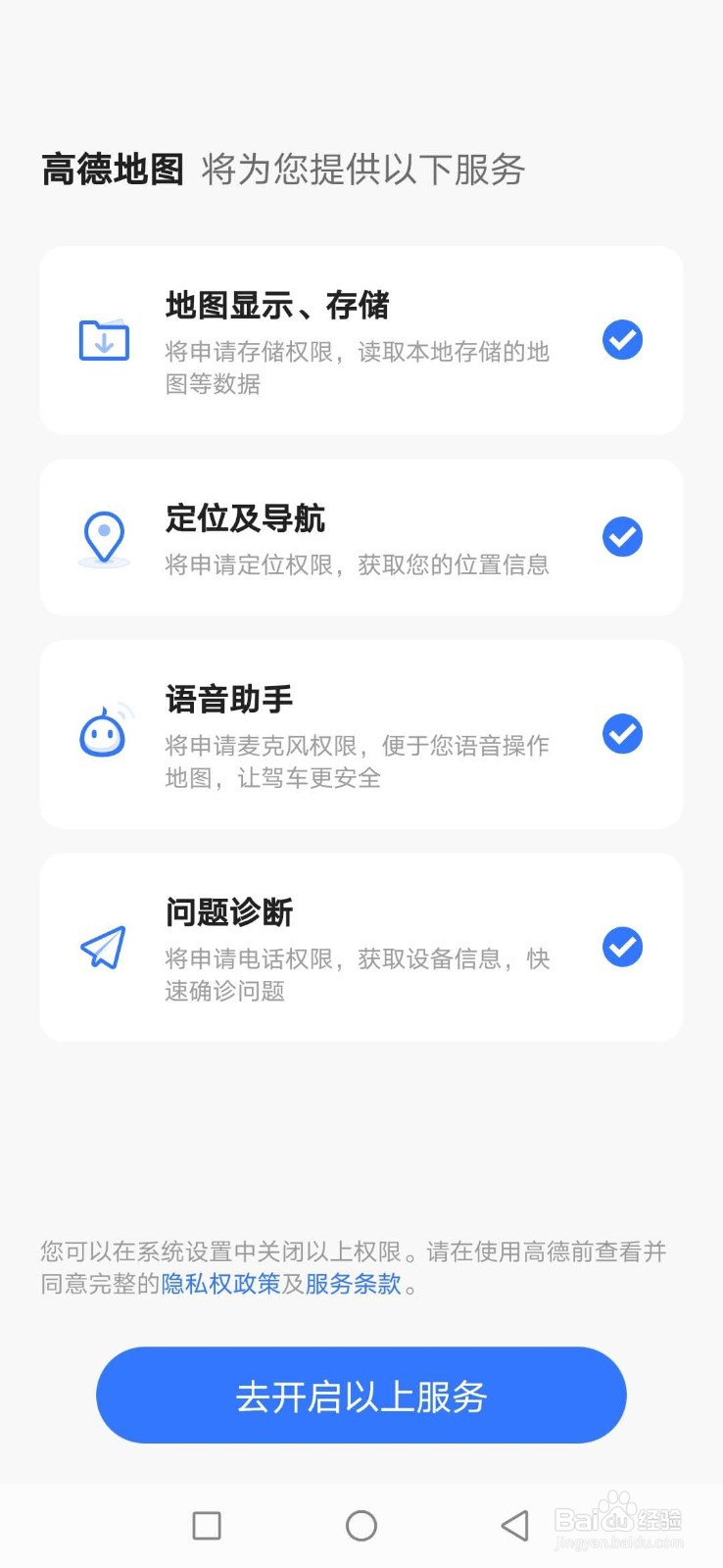Toggle the 语音助手 checkbox
723x1568 pixels.
tap(622, 734)
